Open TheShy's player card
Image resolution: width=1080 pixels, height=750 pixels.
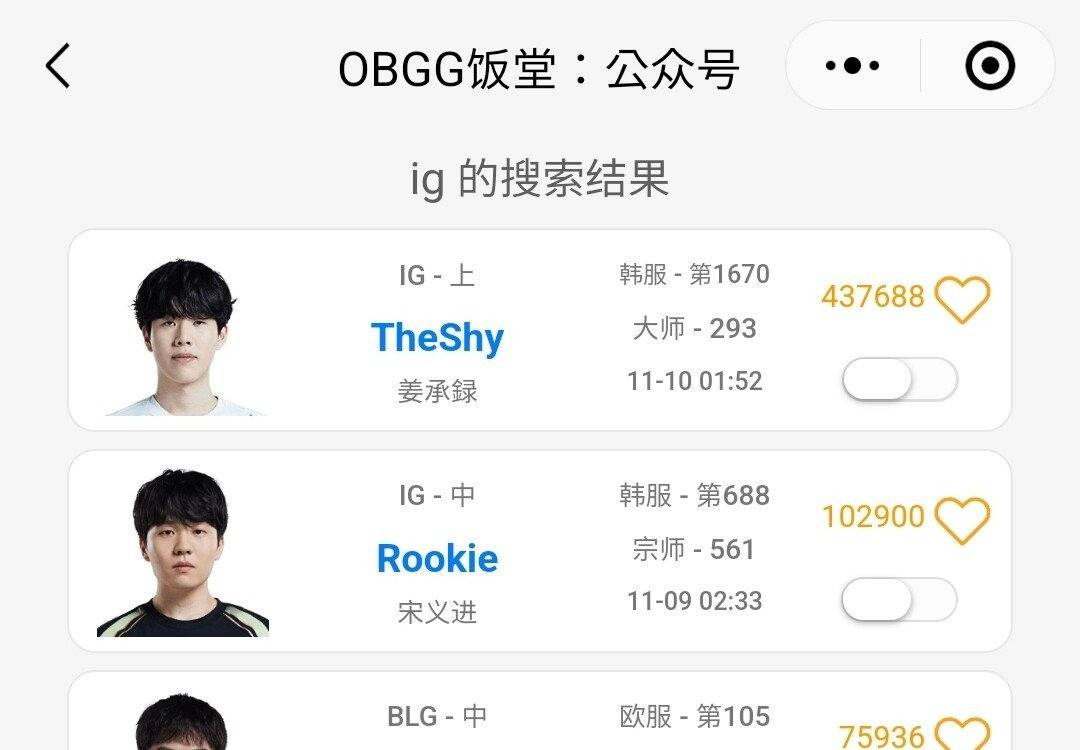(438, 337)
